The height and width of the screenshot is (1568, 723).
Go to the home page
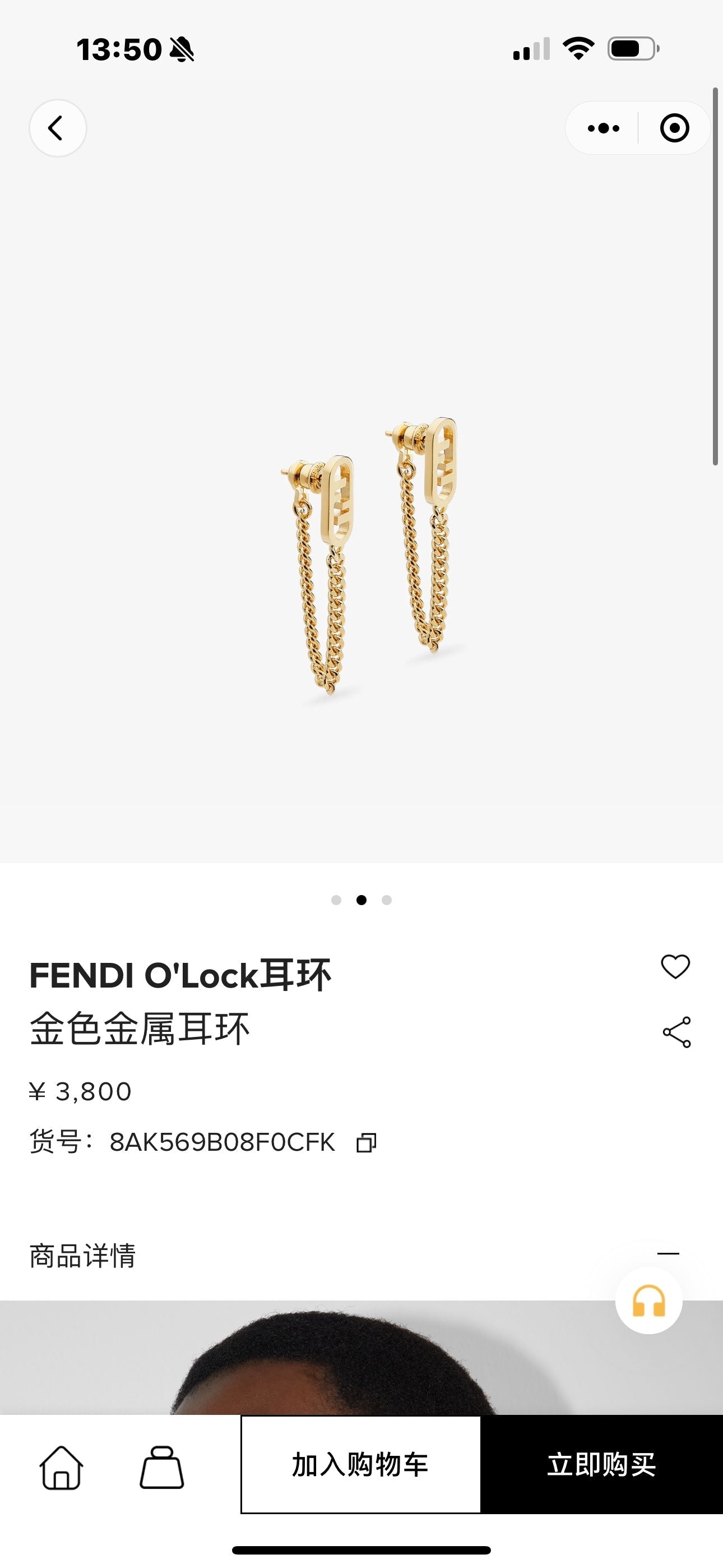(x=62, y=1468)
